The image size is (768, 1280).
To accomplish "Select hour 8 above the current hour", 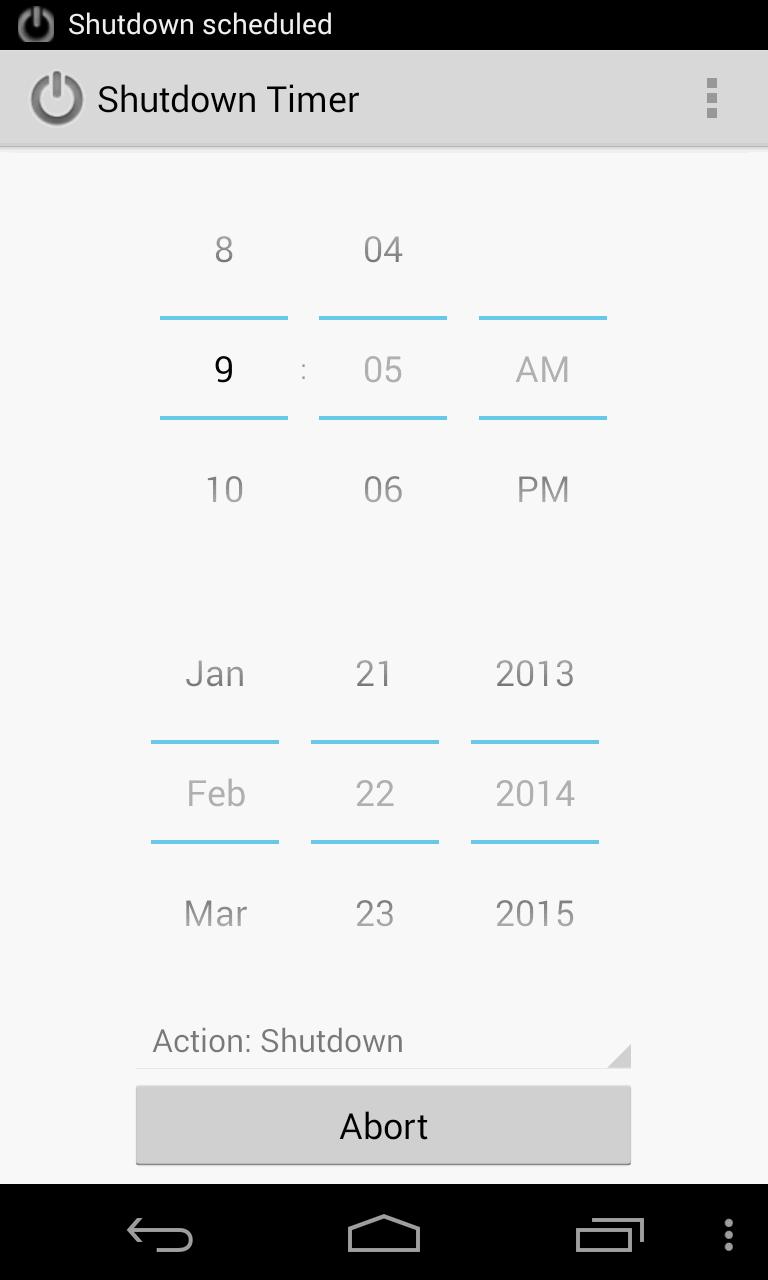I will (224, 249).
